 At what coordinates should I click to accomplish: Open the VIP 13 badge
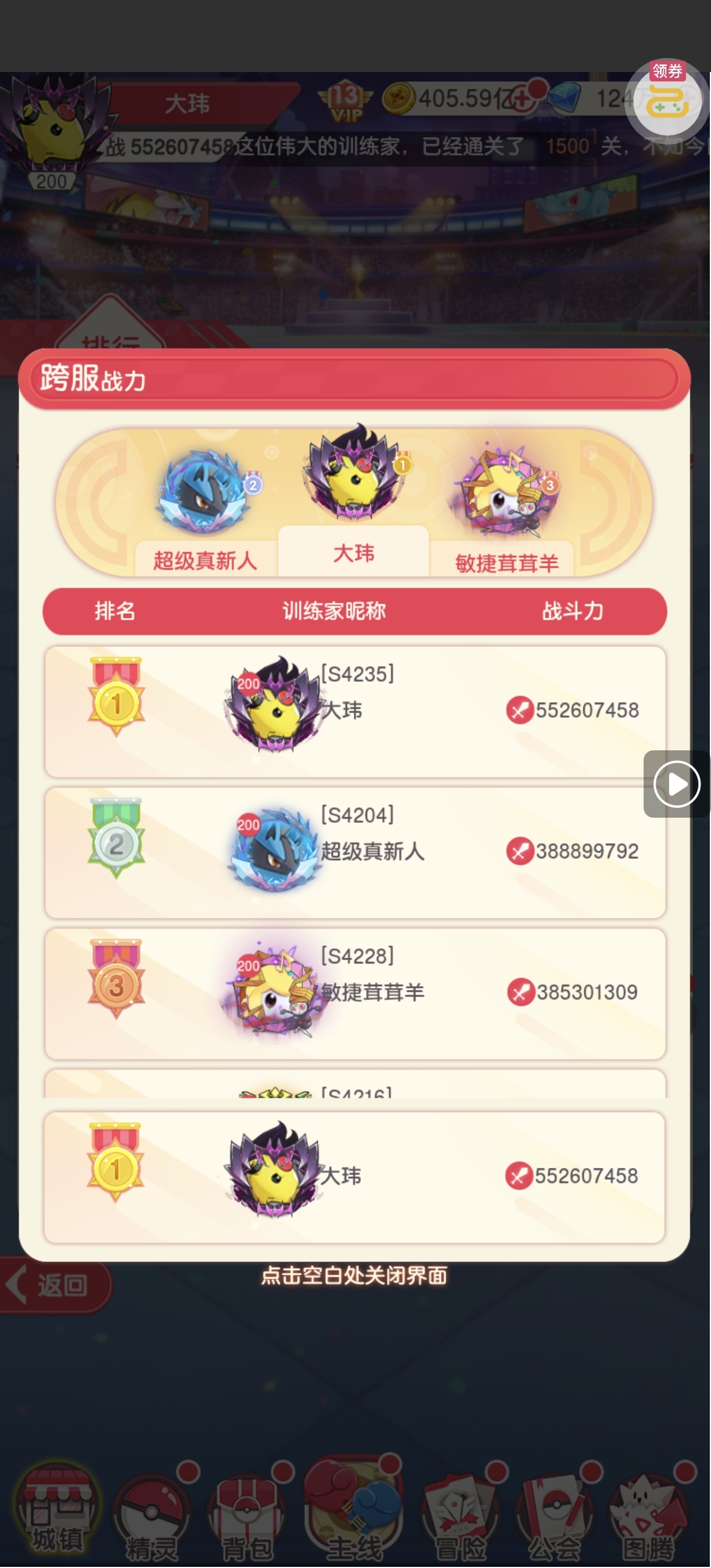point(345,100)
